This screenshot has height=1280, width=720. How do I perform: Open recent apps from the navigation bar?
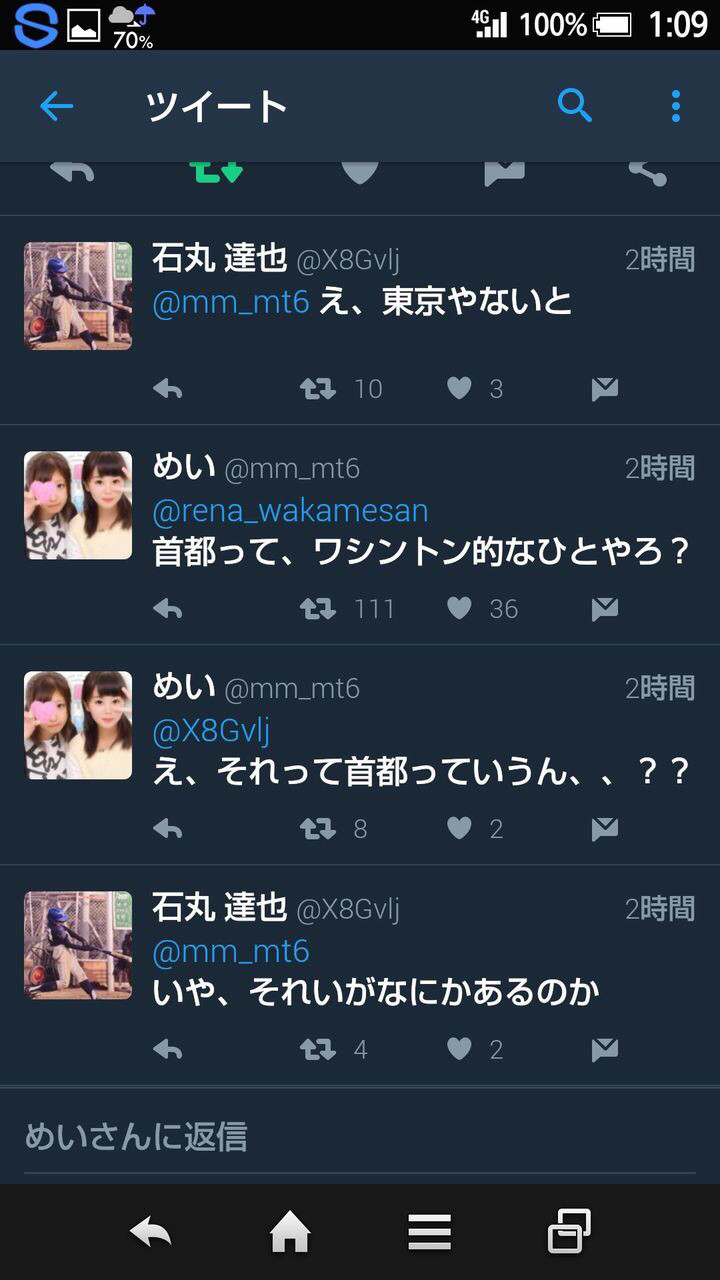(569, 1232)
